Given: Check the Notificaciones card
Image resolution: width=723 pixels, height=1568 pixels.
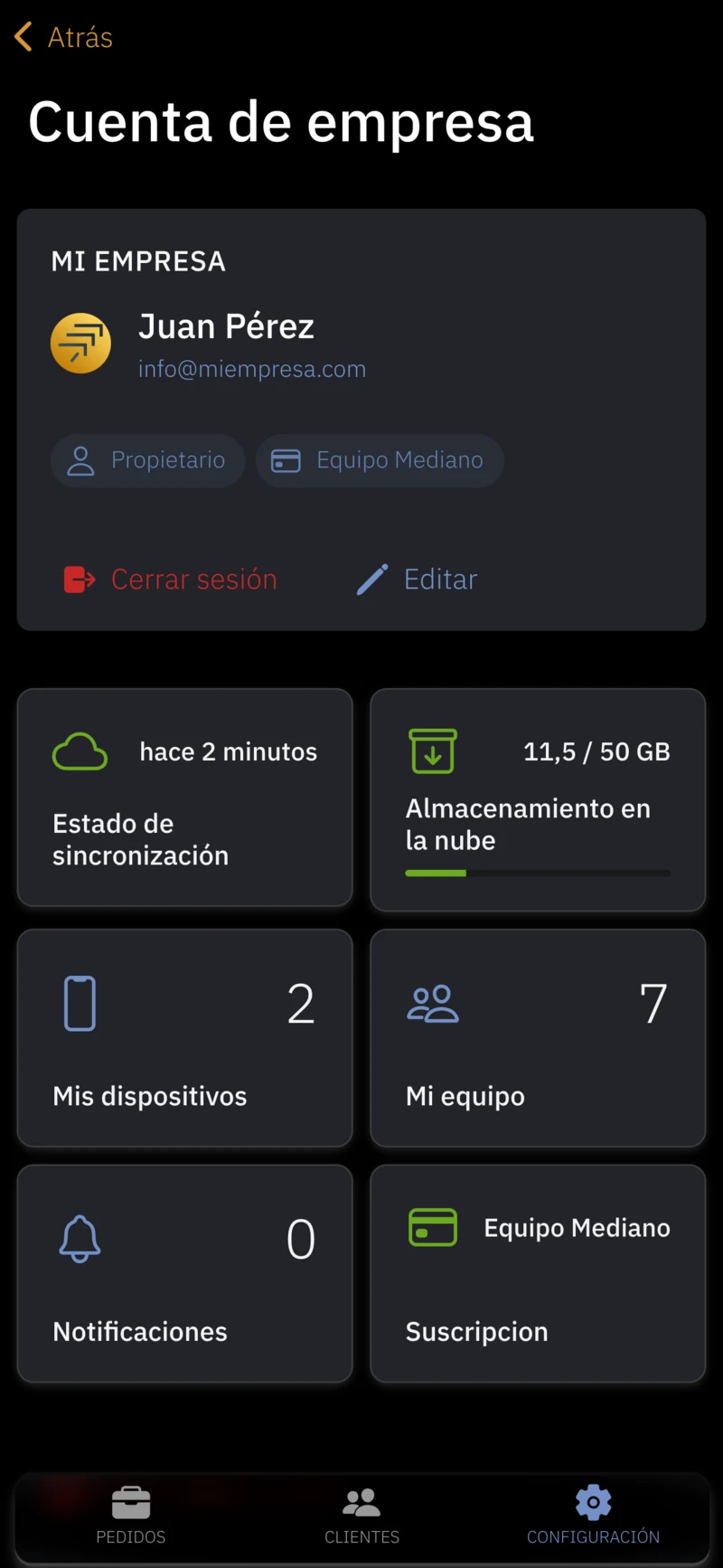Looking at the screenshot, I should (184, 1273).
